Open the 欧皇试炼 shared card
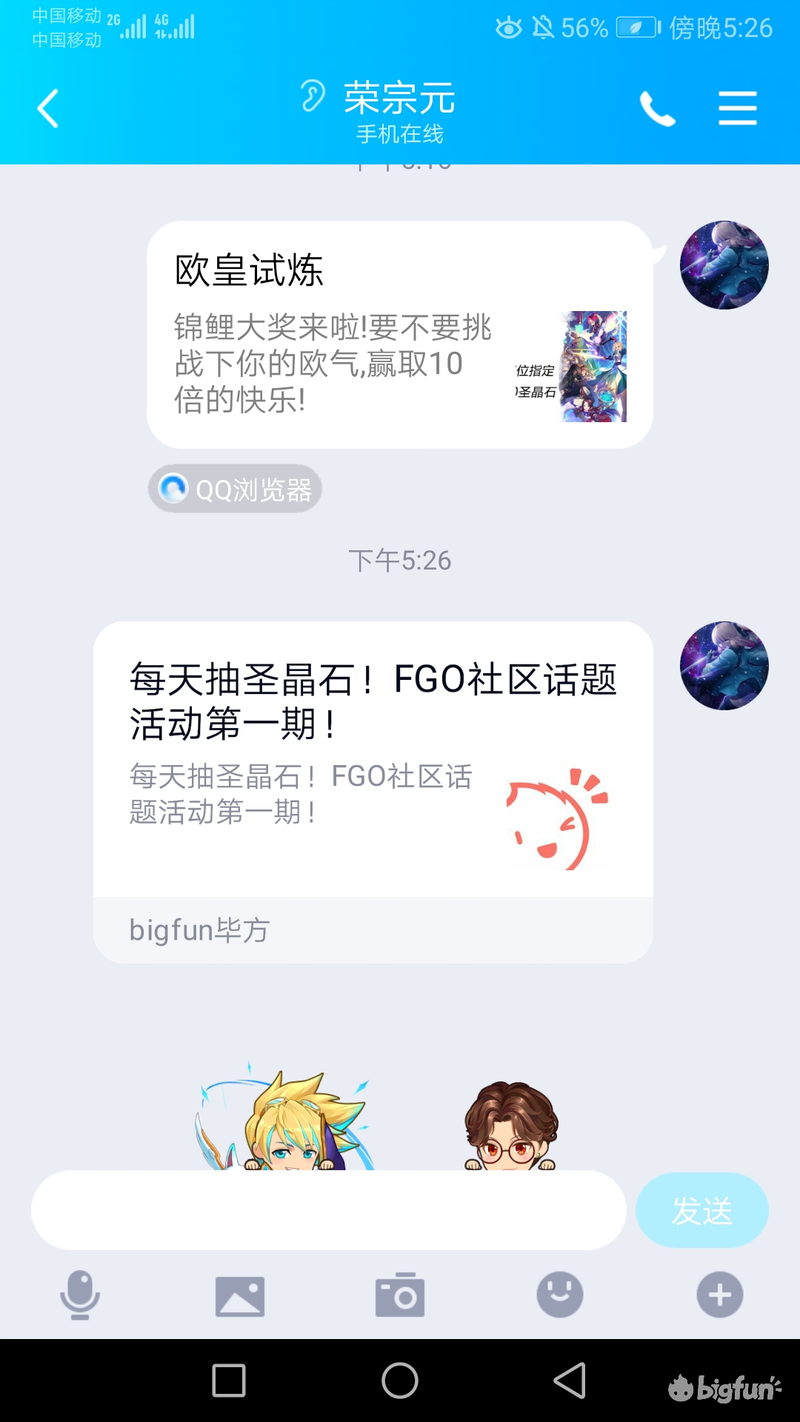This screenshot has width=800, height=1422. coord(400,335)
